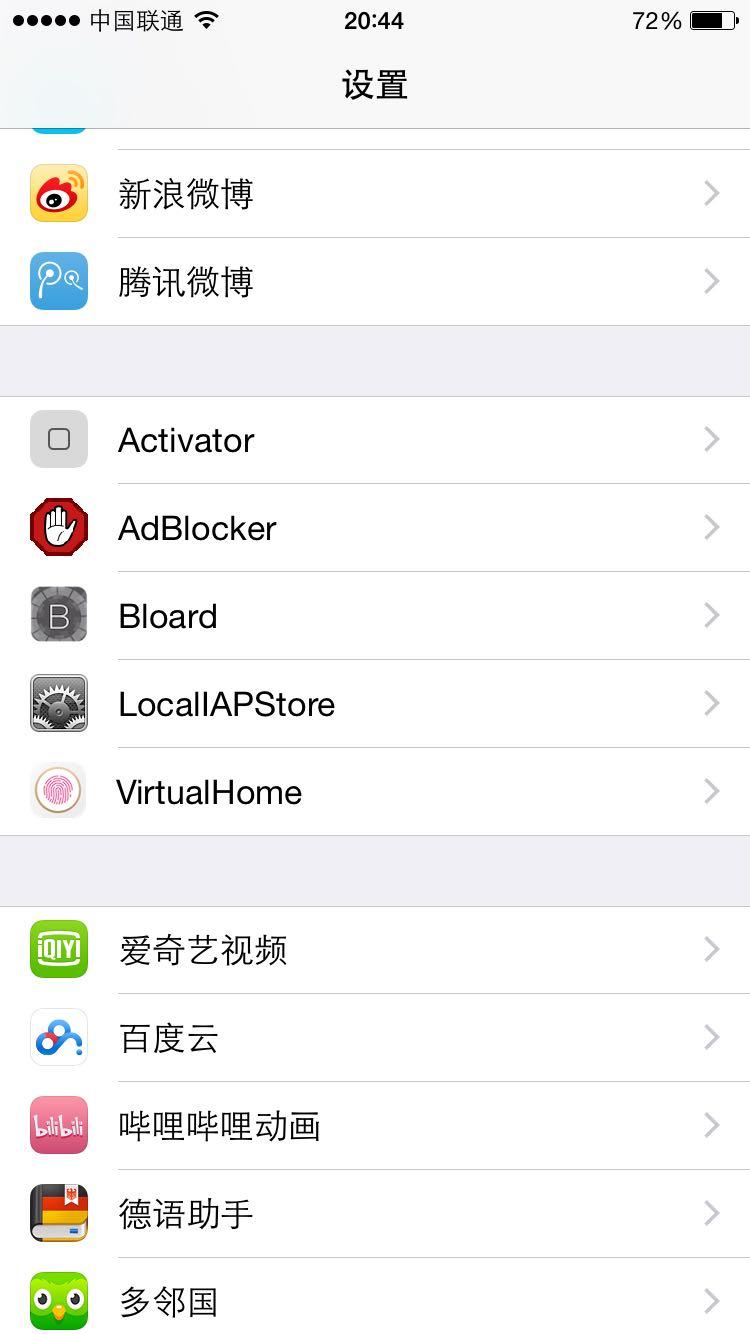Open 哔哩哔哩动画 settings
Viewport: 750px width, 1334px height.
coord(375,1126)
